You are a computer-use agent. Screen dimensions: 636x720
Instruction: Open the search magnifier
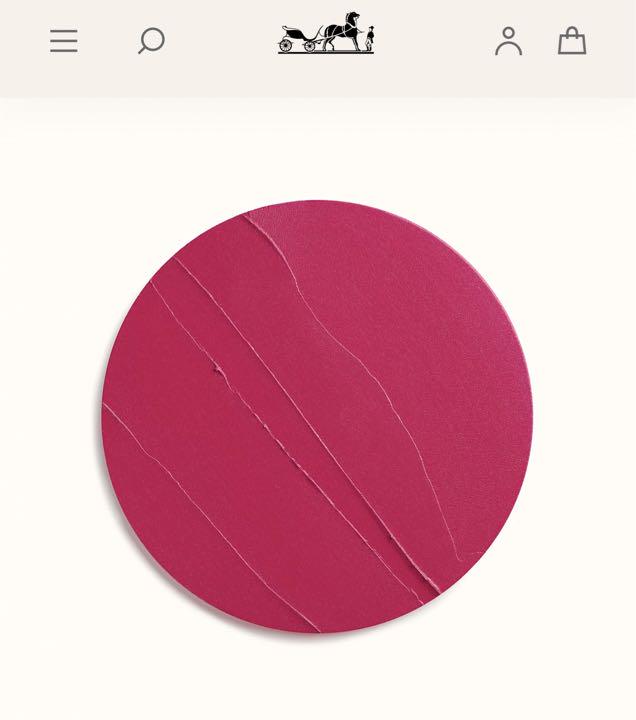click(151, 41)
